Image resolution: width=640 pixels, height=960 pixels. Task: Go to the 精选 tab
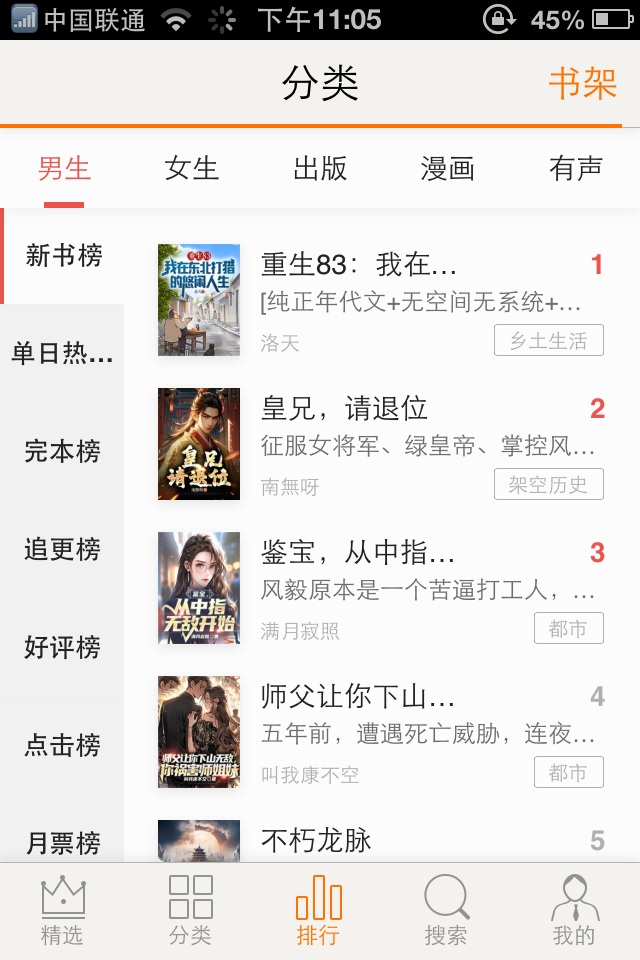pyautogui.click(x=62, y=911)
